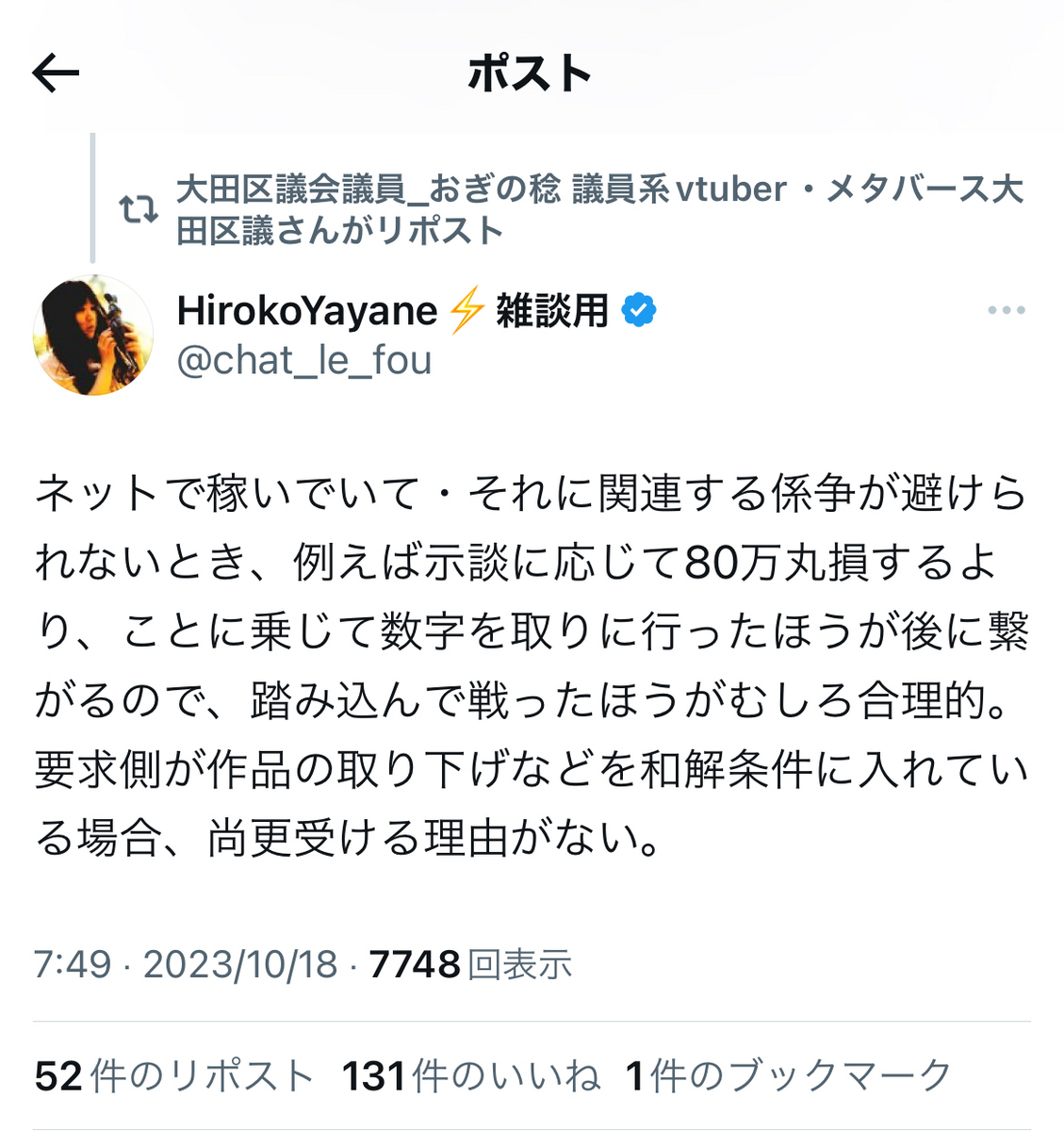Image resolution: width=1064 pixels, height=1131 pixels.
Task: Open the 7748回表示 view stats
Action: point(469,964)
